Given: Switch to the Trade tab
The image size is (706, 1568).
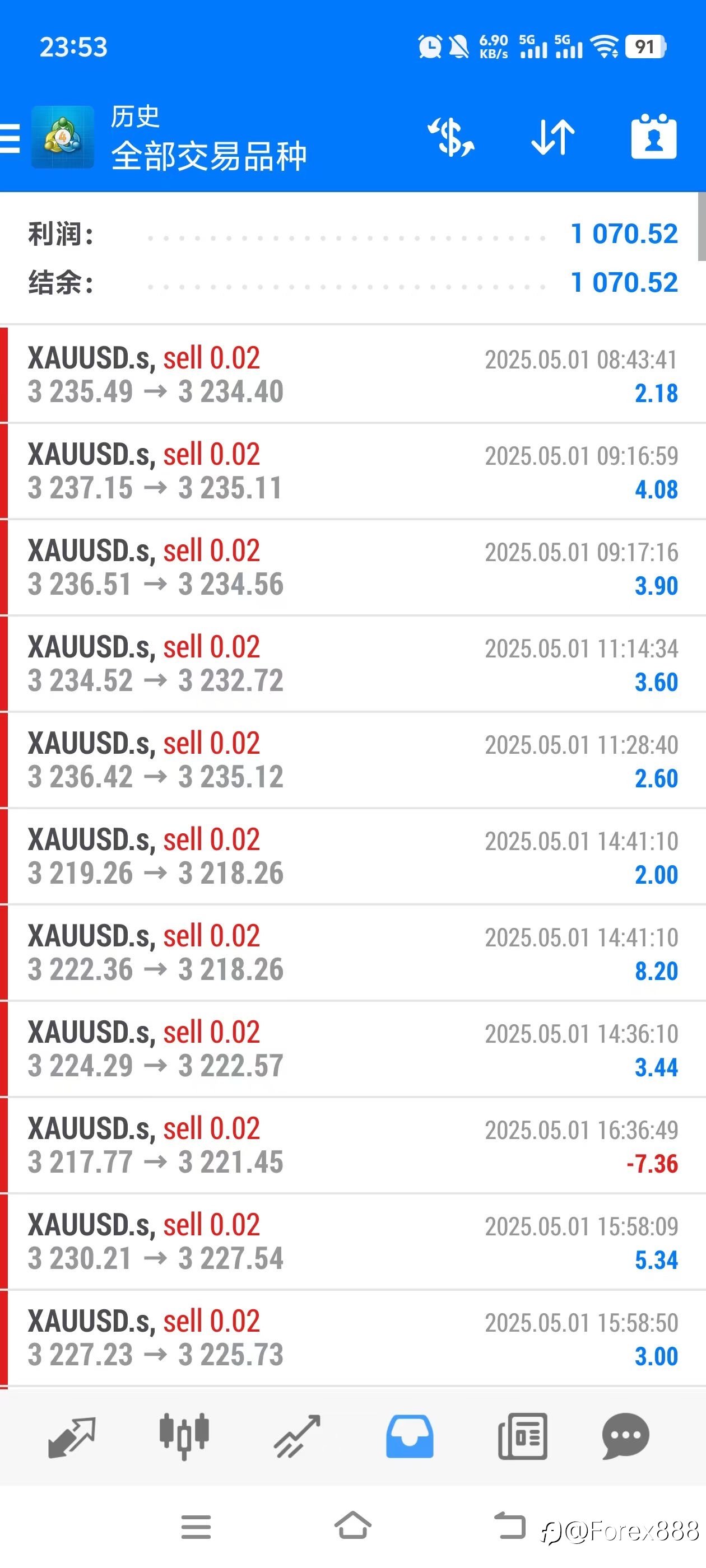Looking at the screenshot, I should click(298, 1436).
